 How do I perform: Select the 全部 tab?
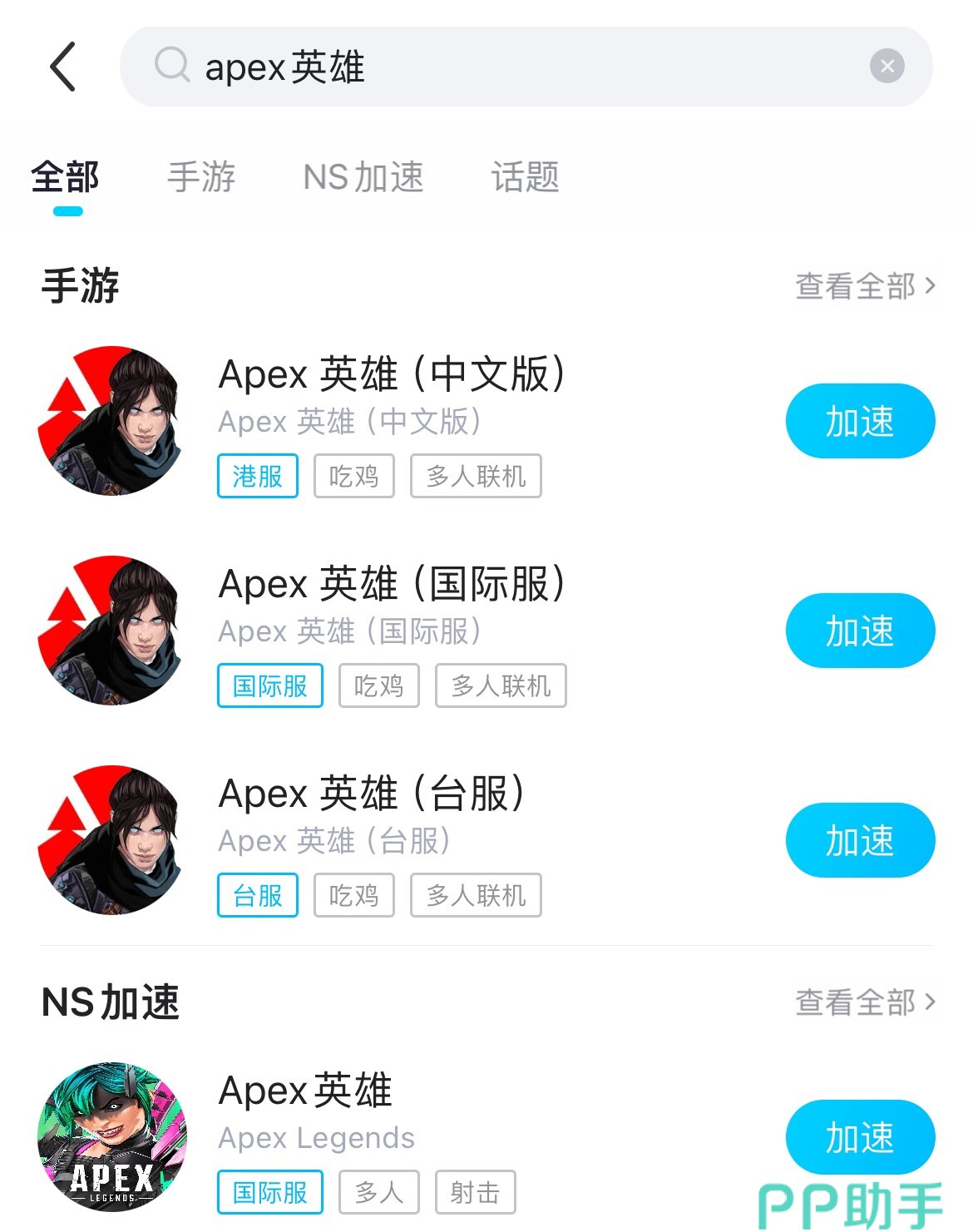click(66, 177)
